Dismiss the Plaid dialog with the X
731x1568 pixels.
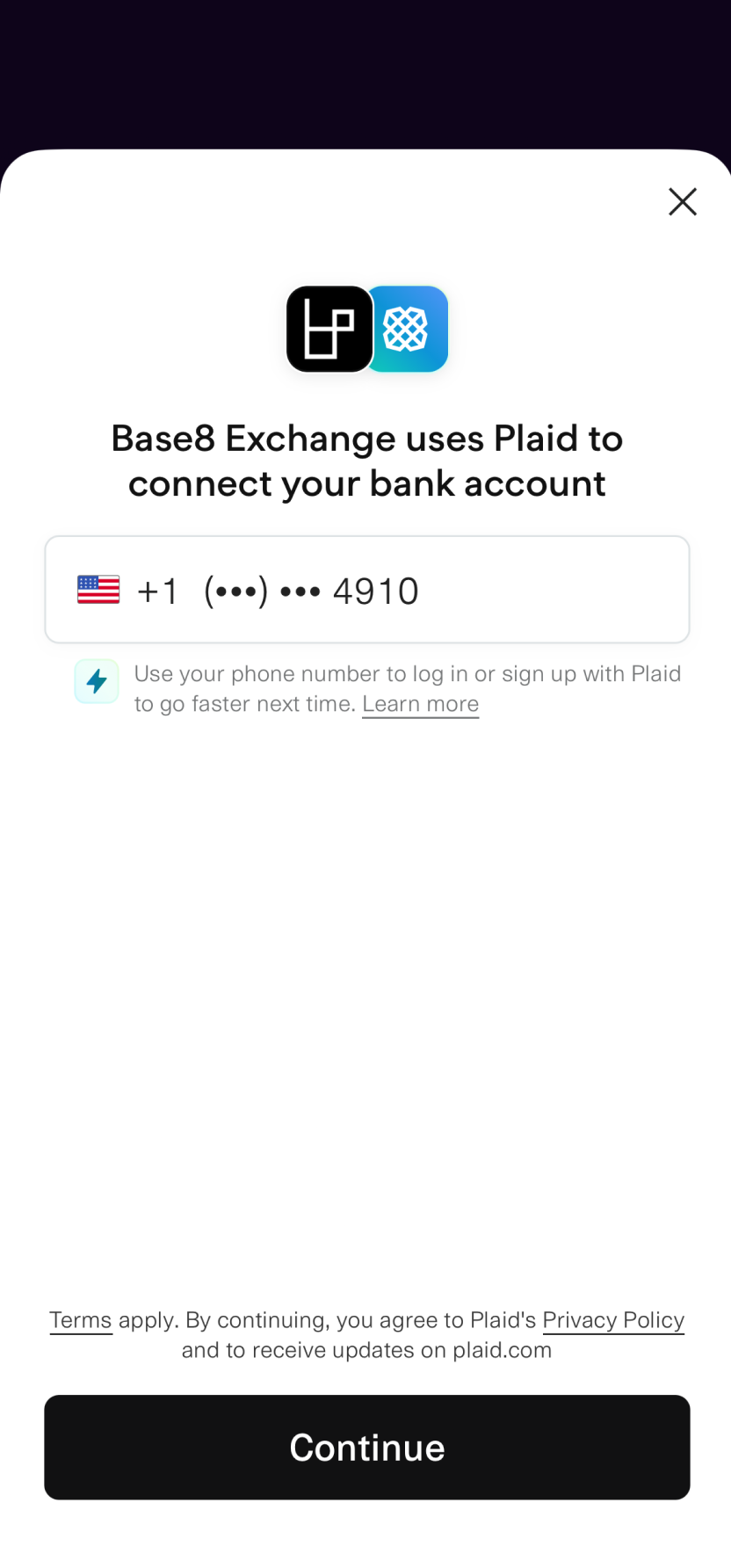(683, 201)
